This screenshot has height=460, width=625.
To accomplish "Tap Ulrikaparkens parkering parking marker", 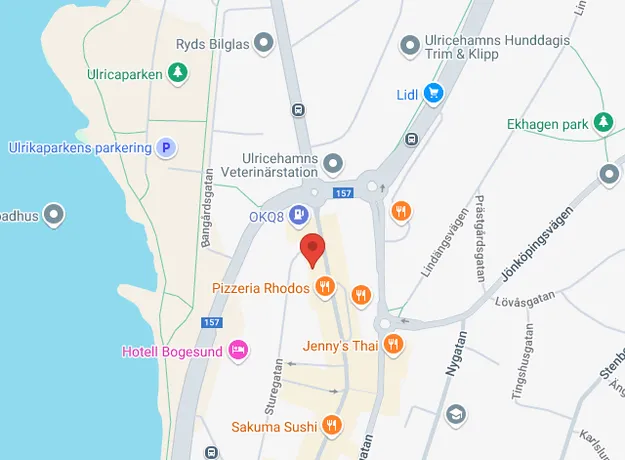I will tap(168, 148).
